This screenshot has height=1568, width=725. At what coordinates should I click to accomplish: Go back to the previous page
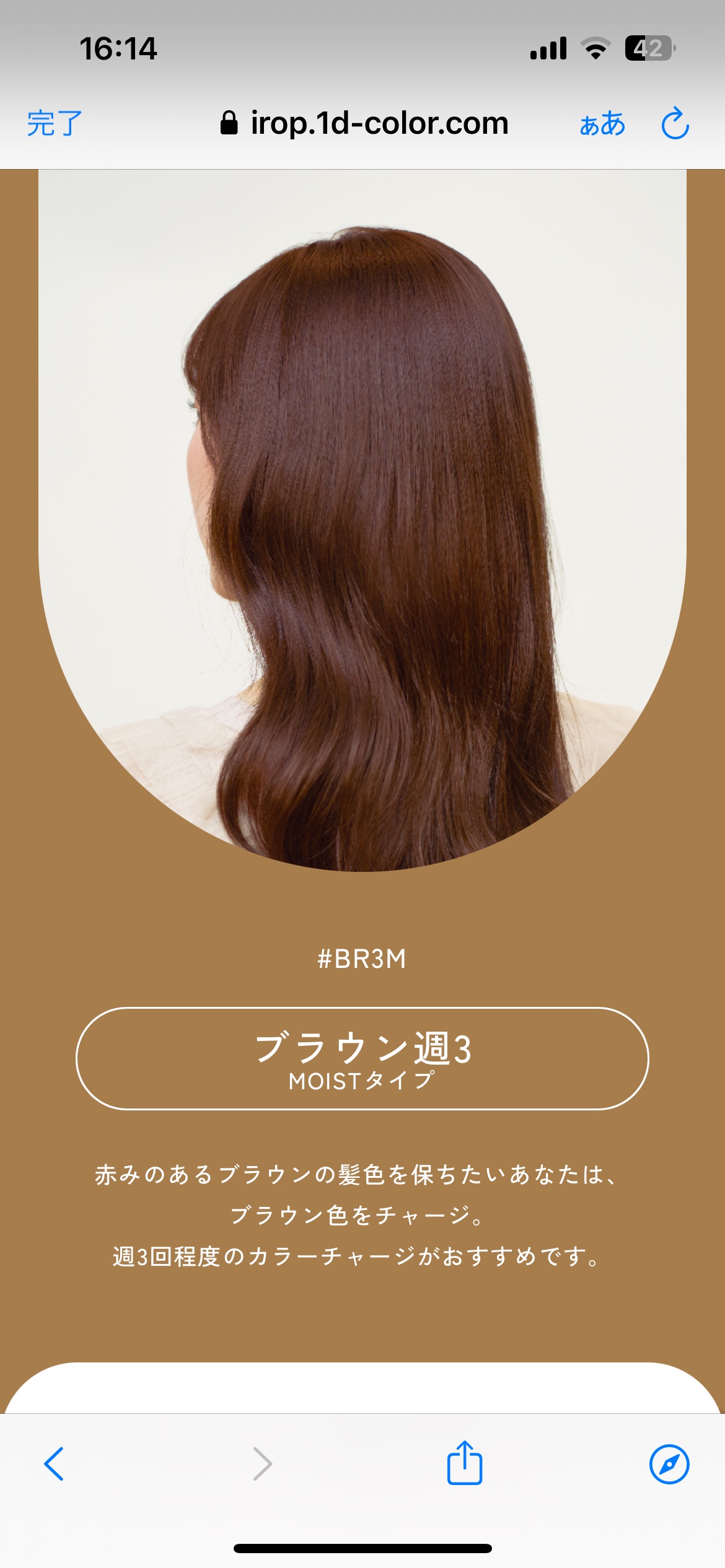(55, 1464)
